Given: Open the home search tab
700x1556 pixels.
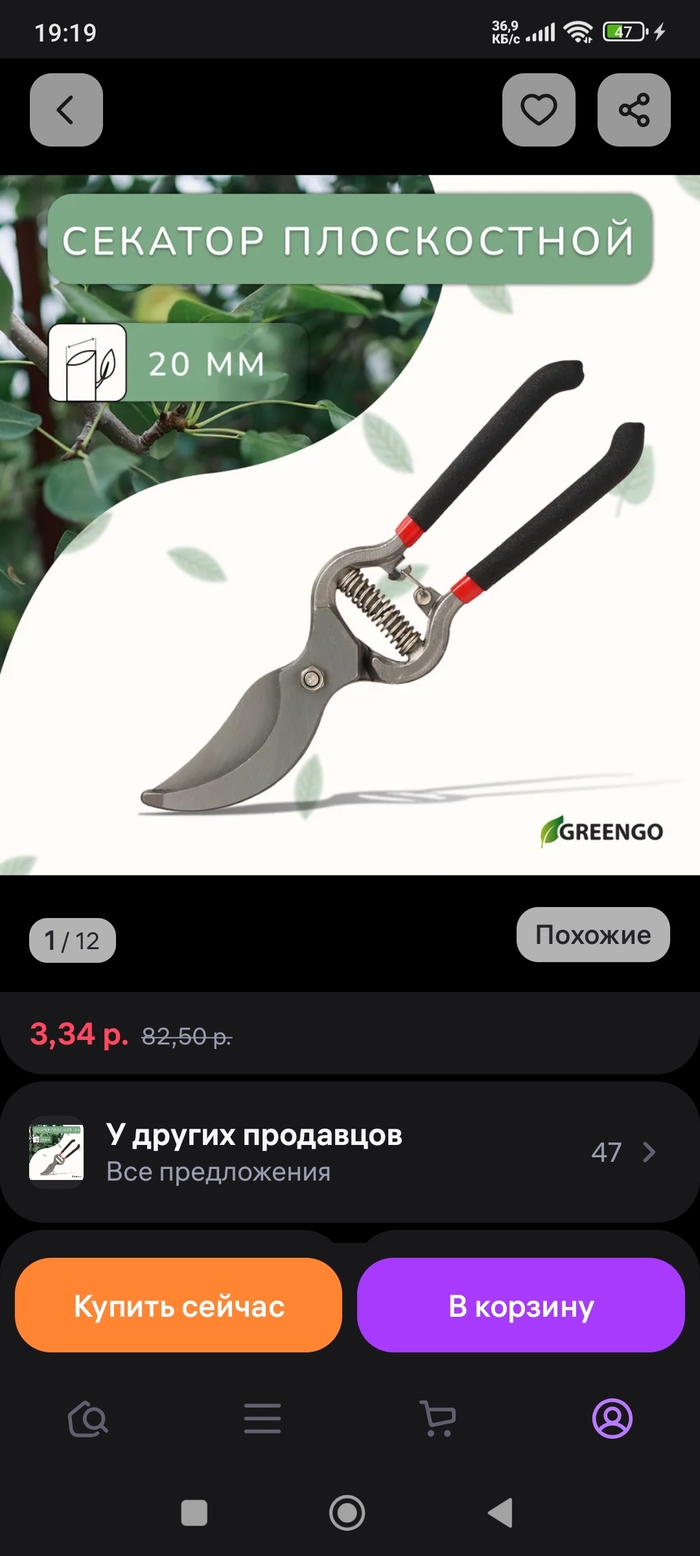Looking at the screenshot, I should [x=88, y=1418].
